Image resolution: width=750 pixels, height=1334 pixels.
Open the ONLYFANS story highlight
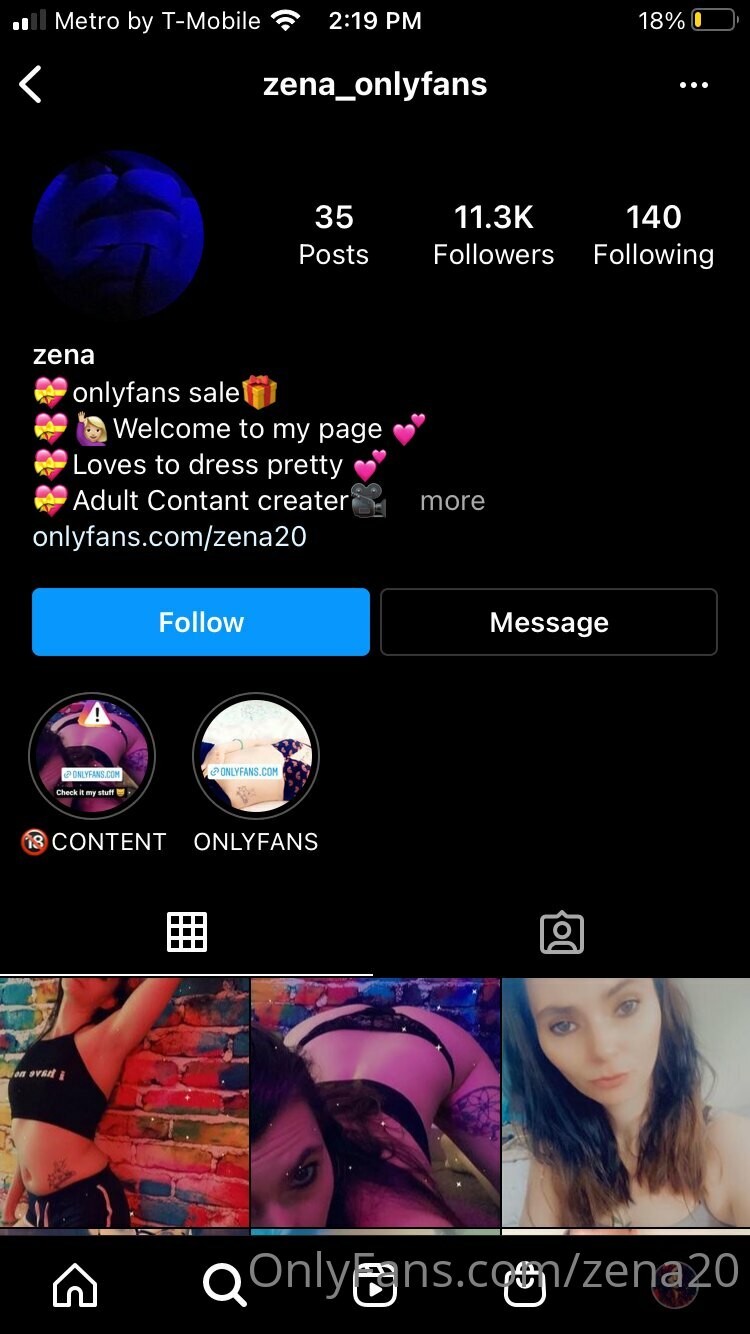pyautogui.click(x=256, y=757)
